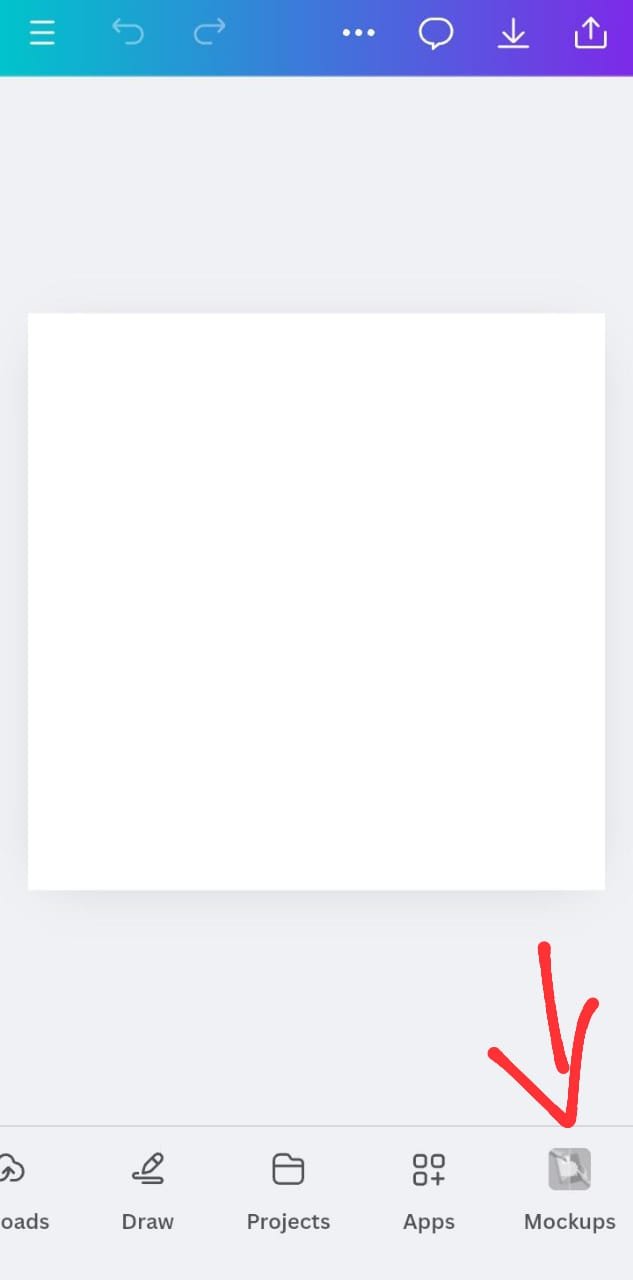
Task: Open the hamburger menu
Action: (42, 33)
